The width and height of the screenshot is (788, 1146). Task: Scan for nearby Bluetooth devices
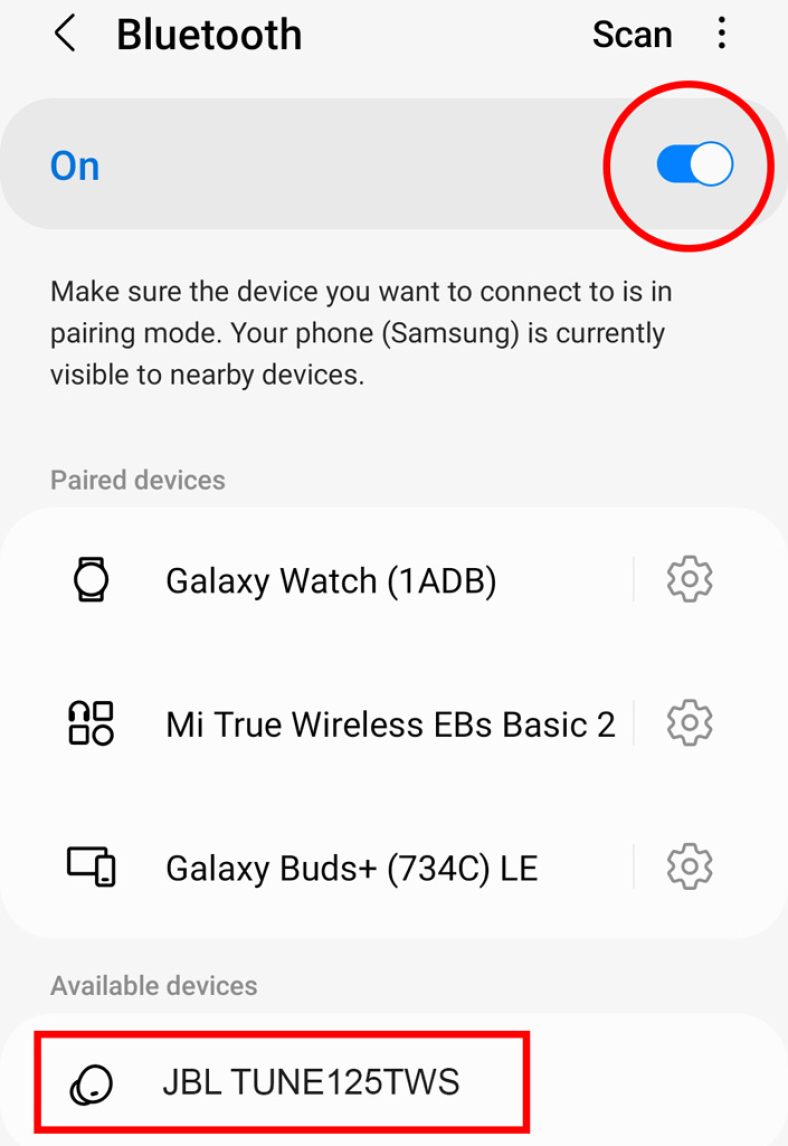(x=629, y=35)
